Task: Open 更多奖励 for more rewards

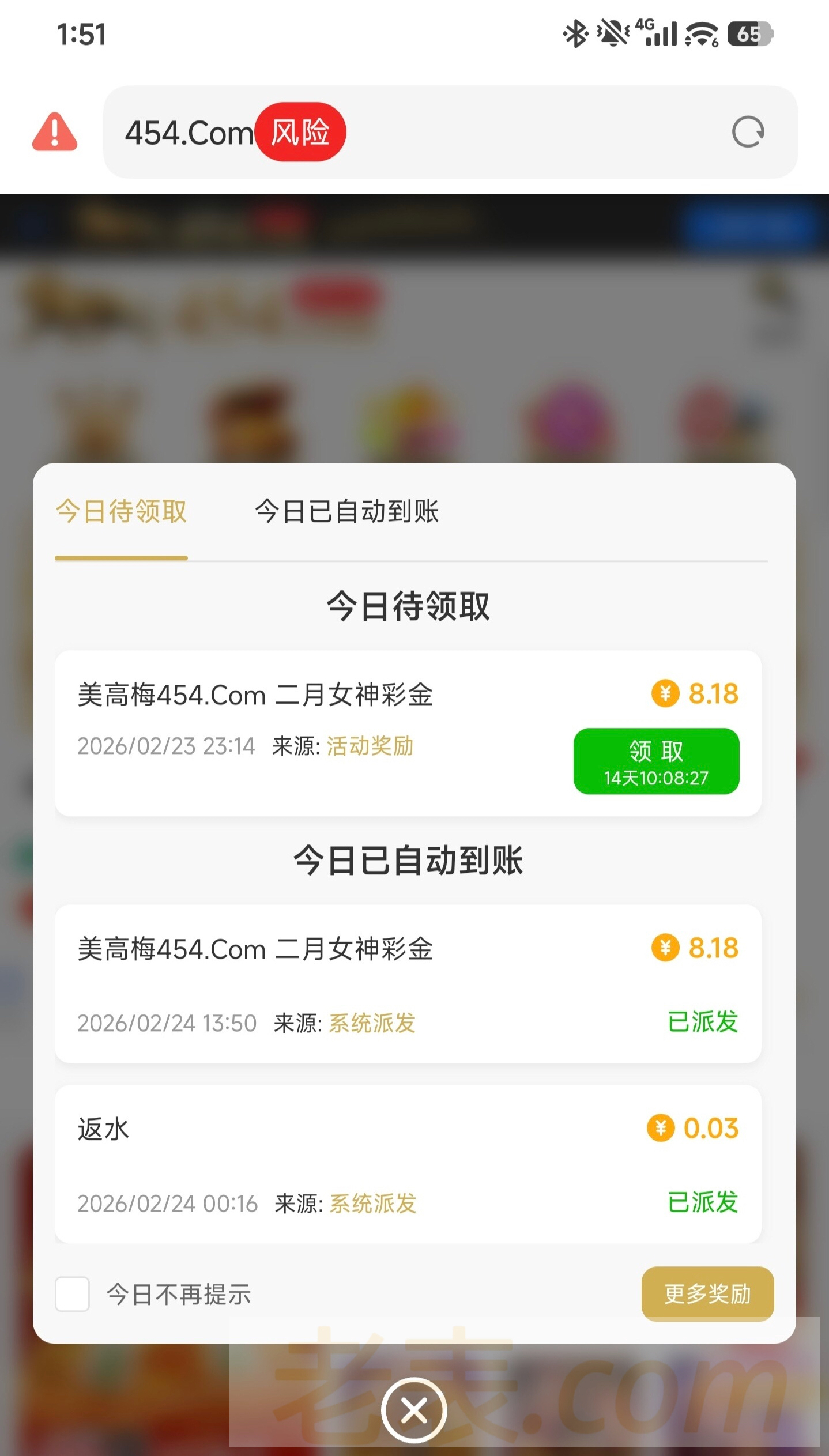Action: (x=707, y=1293)
